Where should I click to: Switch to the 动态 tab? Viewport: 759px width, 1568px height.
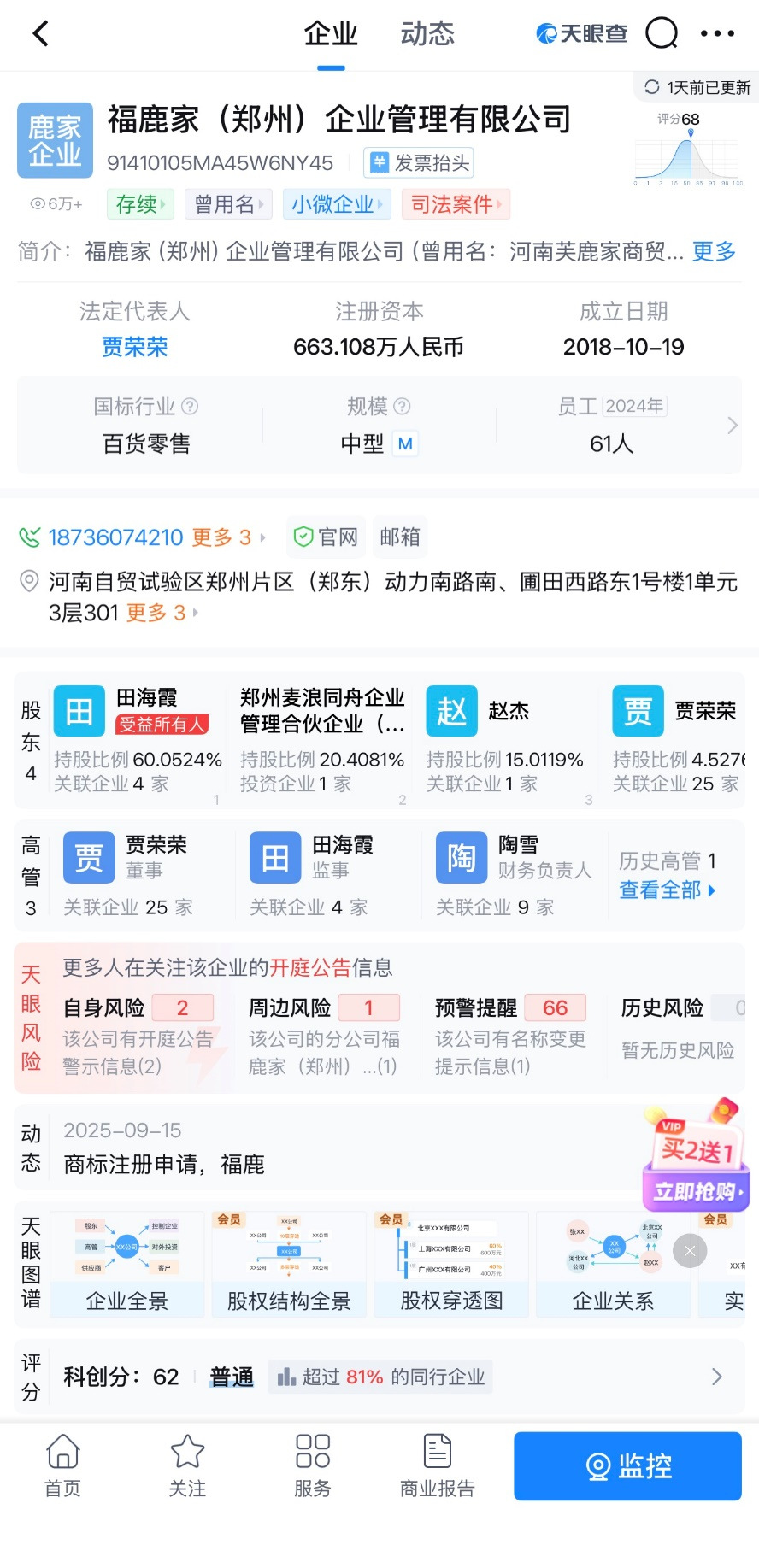(427, 34)
